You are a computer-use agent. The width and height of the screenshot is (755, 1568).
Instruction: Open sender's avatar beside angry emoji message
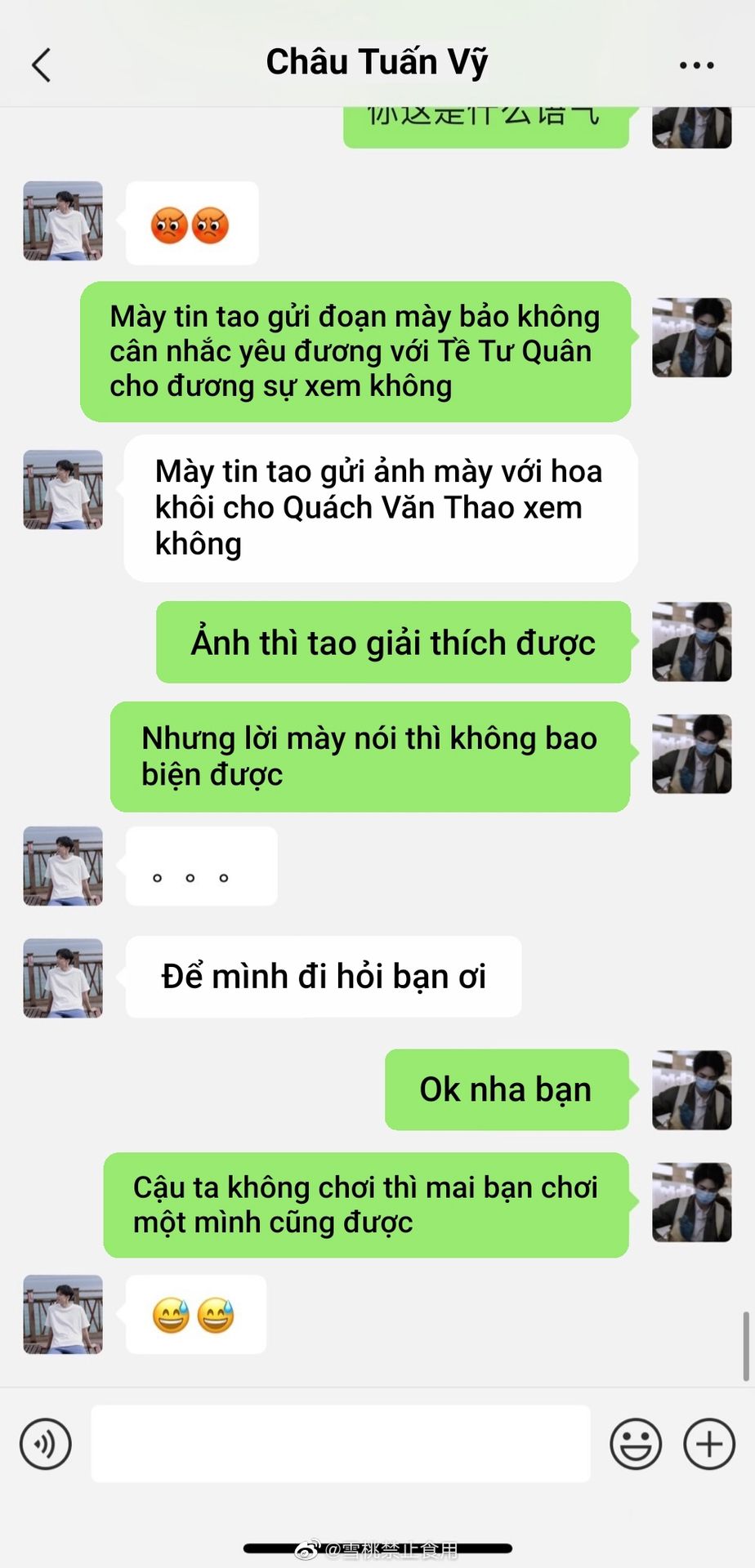63,221
